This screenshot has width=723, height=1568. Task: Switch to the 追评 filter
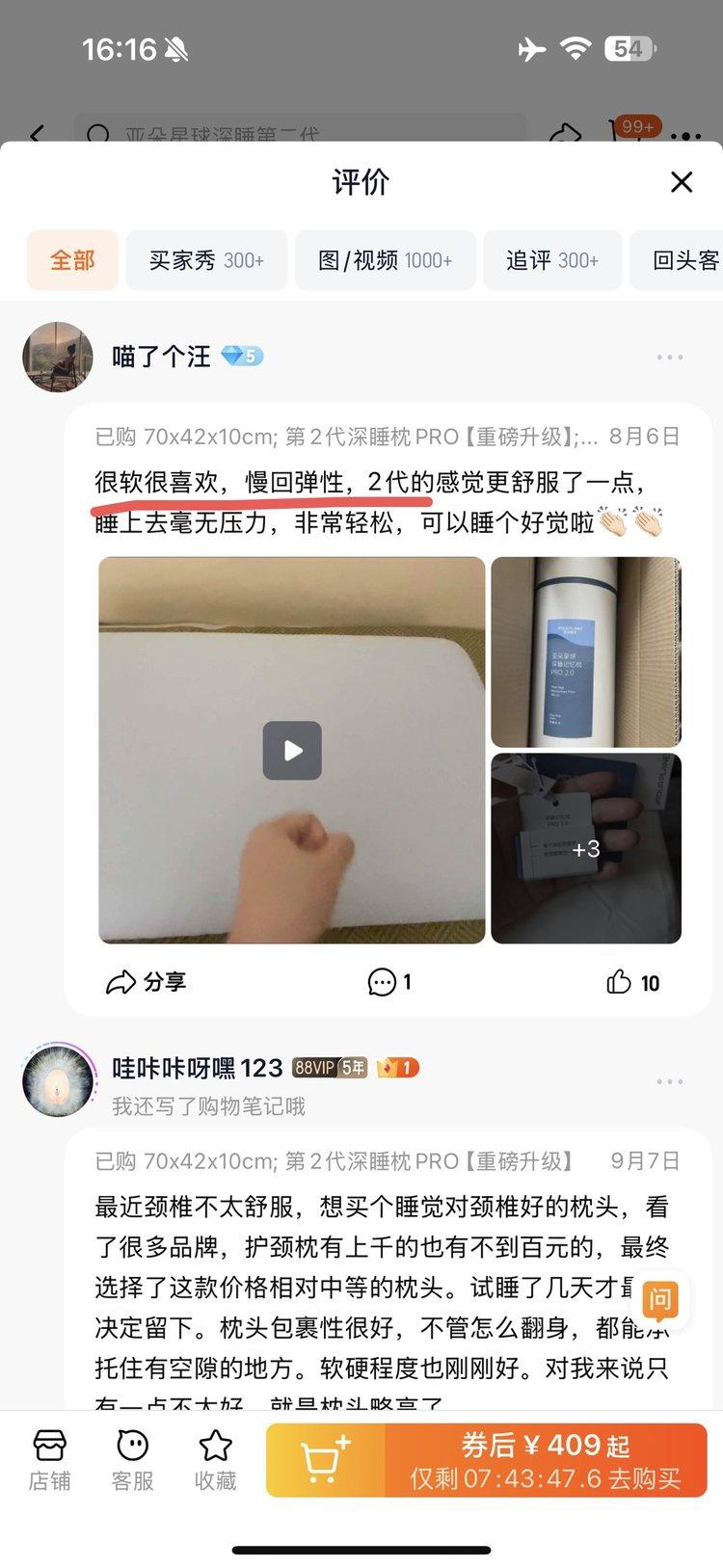coord(551,260)
